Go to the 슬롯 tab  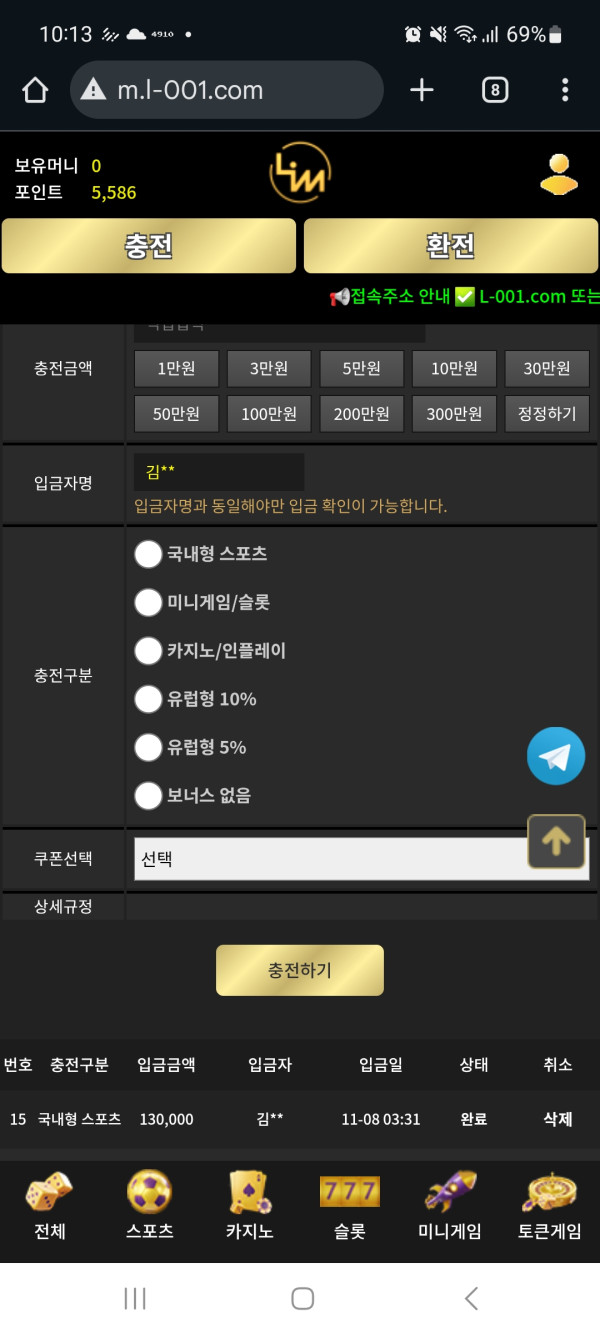coord(349,1205)
